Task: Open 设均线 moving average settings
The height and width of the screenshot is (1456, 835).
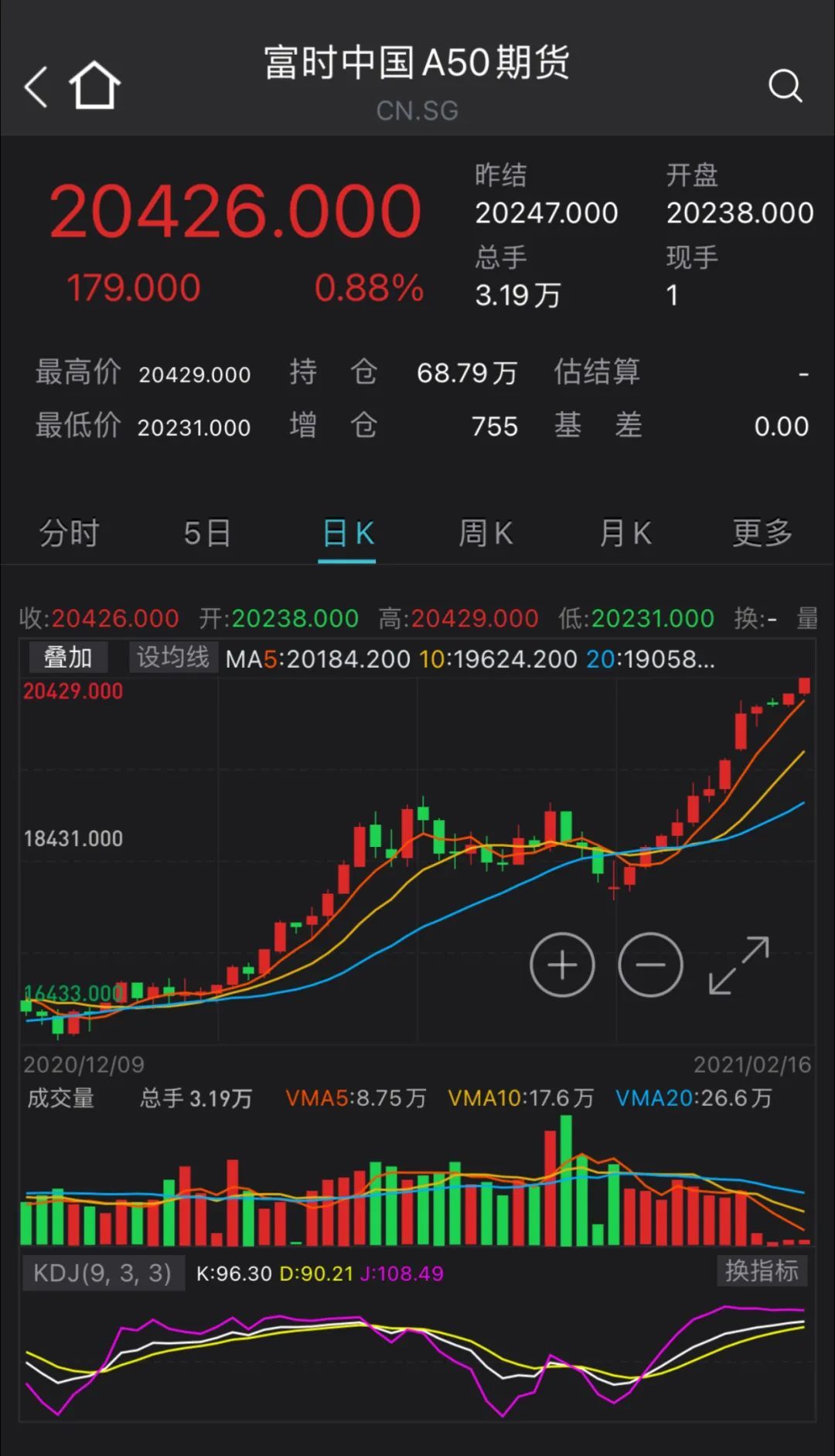Action: pos(172,658)
